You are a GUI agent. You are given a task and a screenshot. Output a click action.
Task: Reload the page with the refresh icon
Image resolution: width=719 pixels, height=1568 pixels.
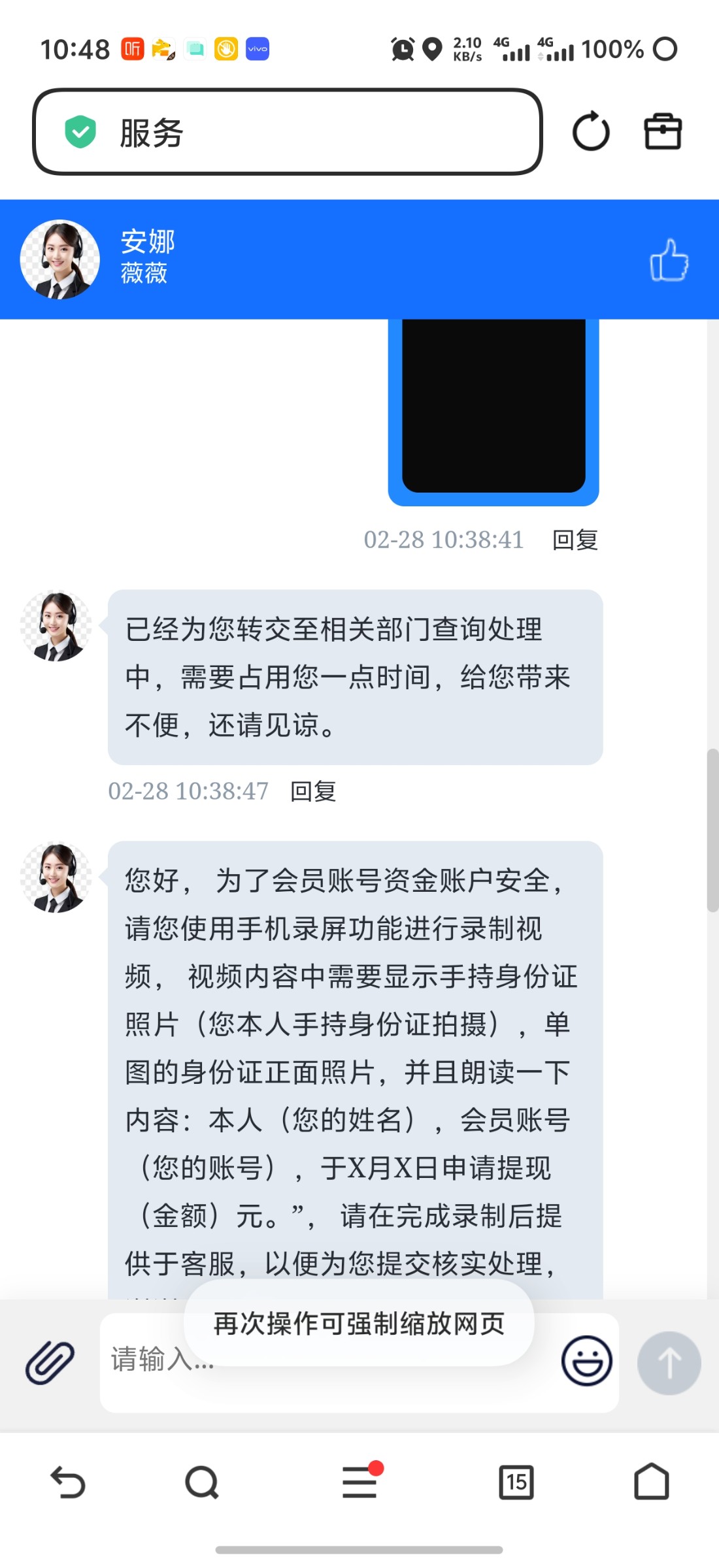(x=591, y=132)
